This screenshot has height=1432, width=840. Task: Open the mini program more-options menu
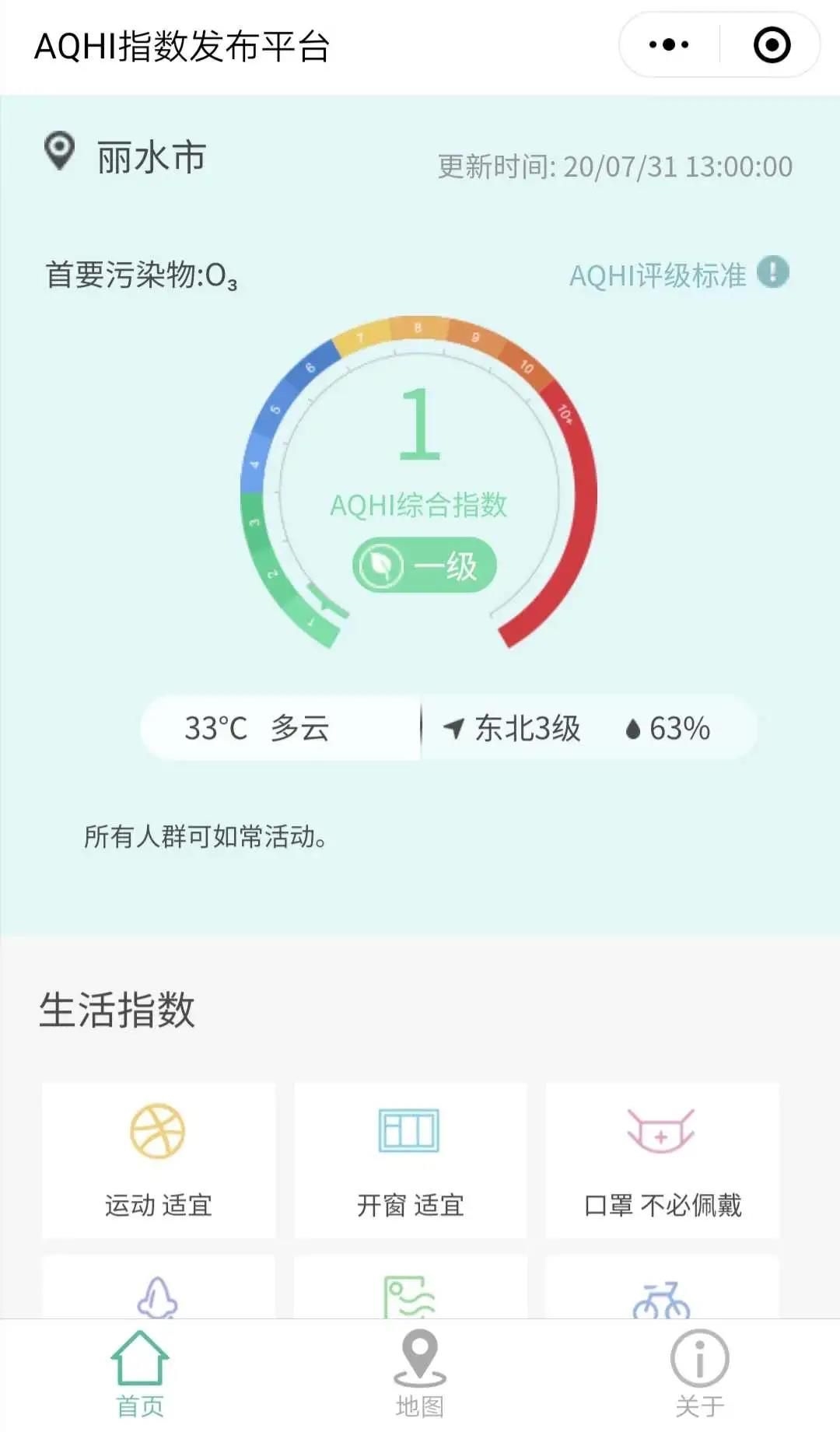669,45
